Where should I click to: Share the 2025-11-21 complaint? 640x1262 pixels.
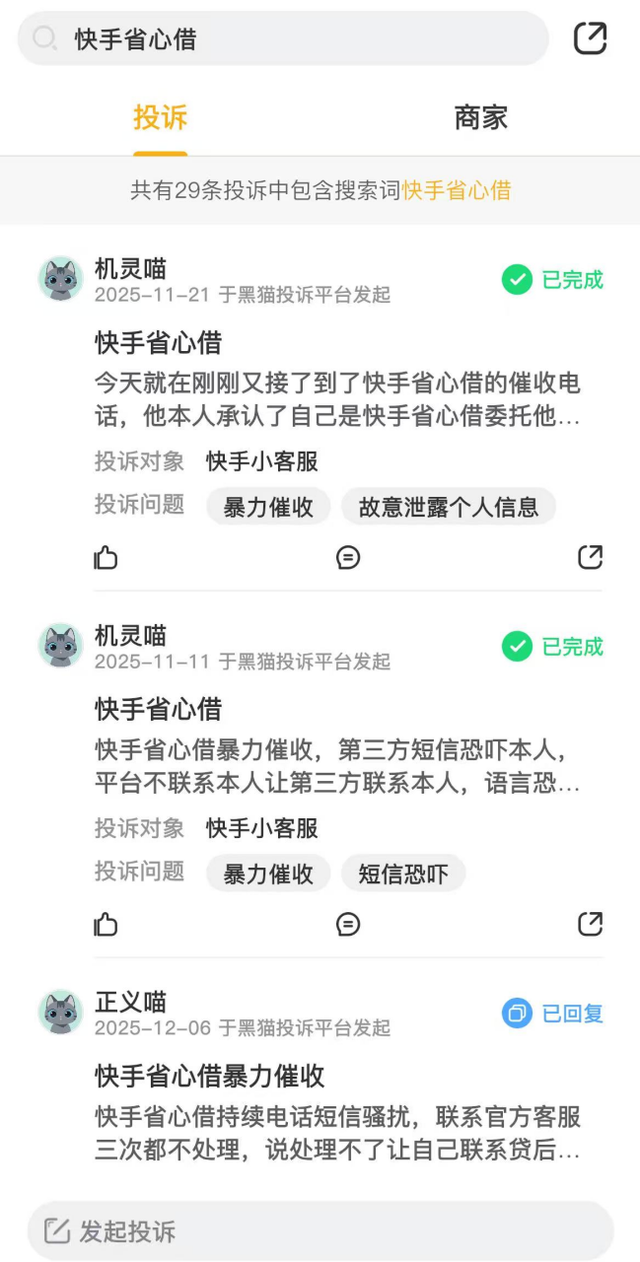coord(590,557)
